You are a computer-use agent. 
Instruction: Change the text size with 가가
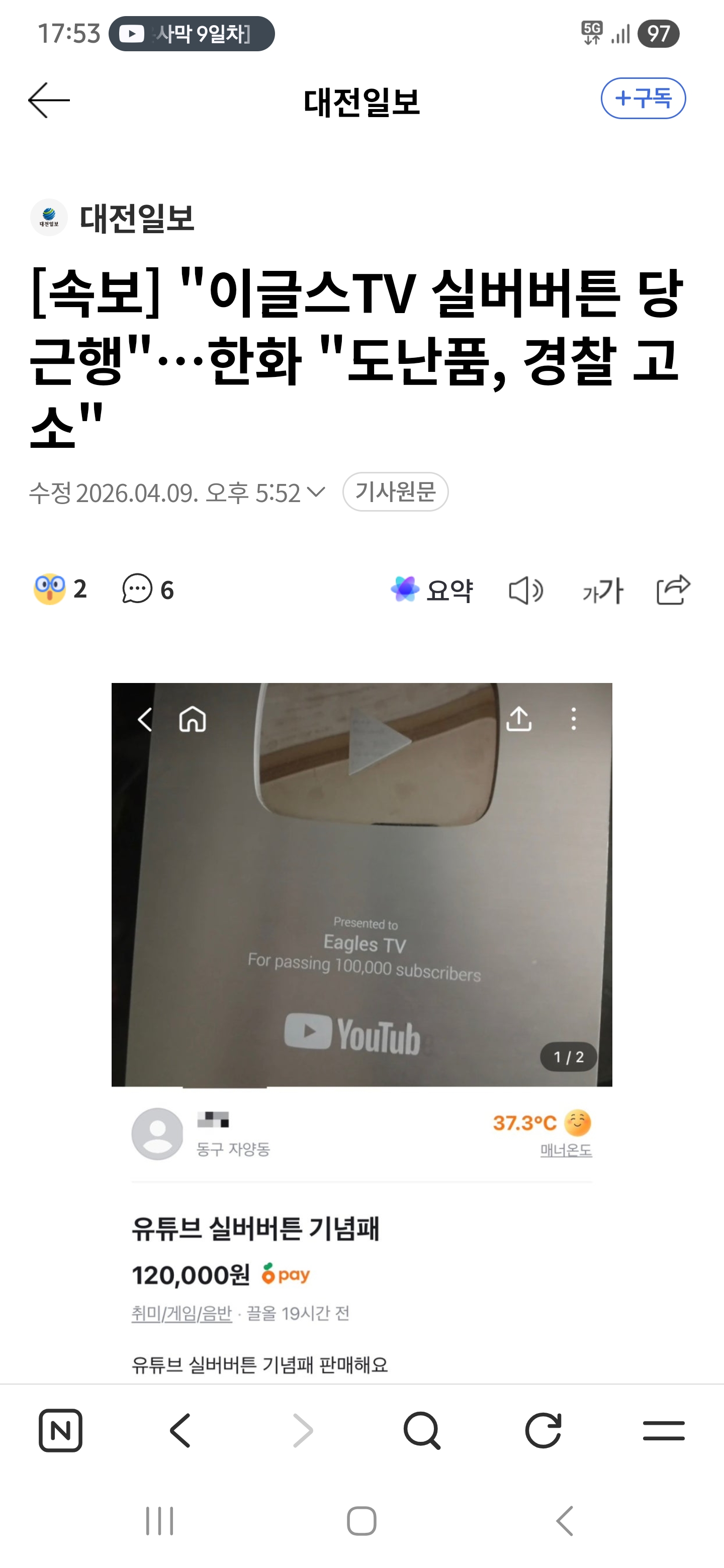pyautogui.click(x=603, y=591)
